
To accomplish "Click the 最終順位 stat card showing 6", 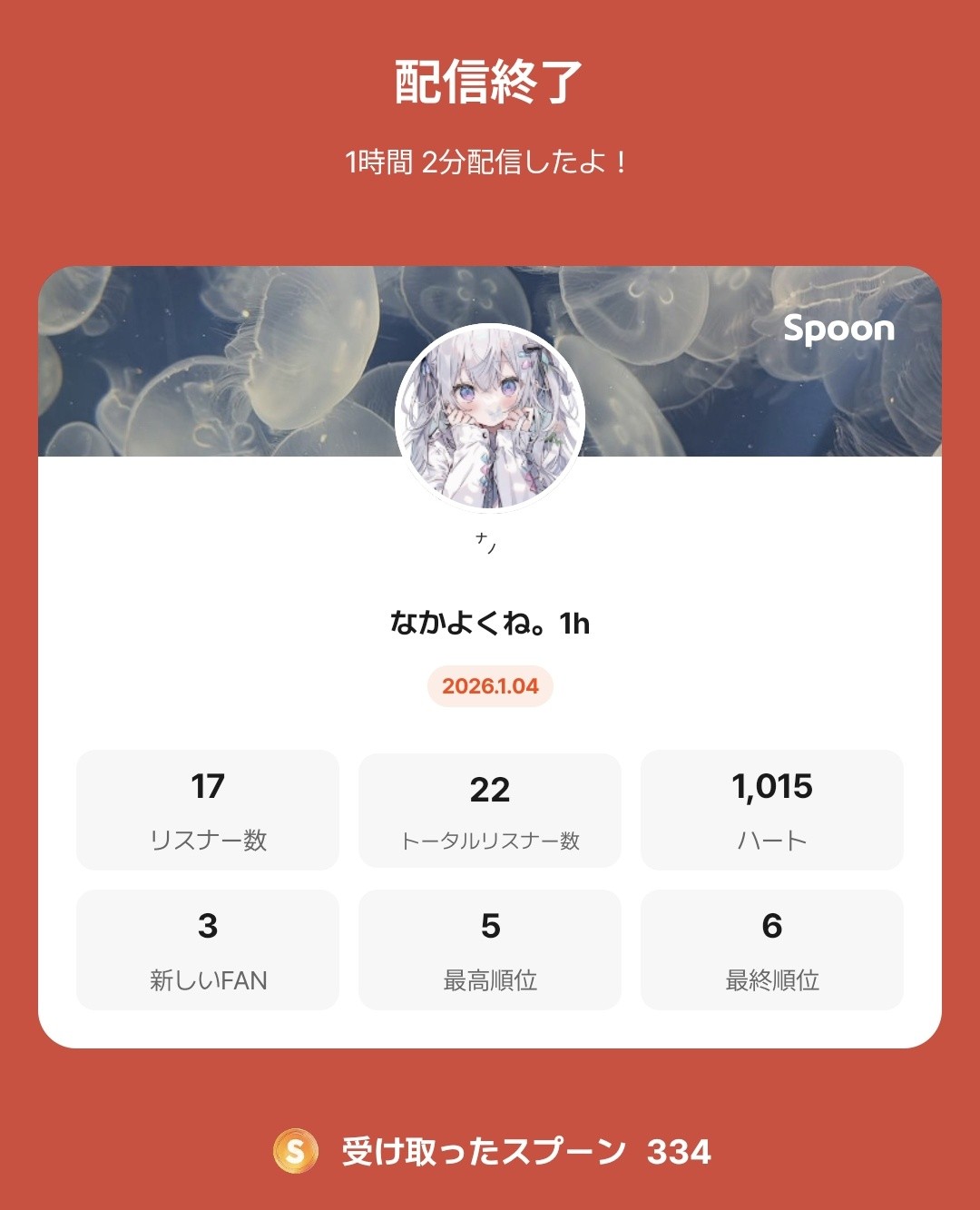I will [x=772, y=950].
